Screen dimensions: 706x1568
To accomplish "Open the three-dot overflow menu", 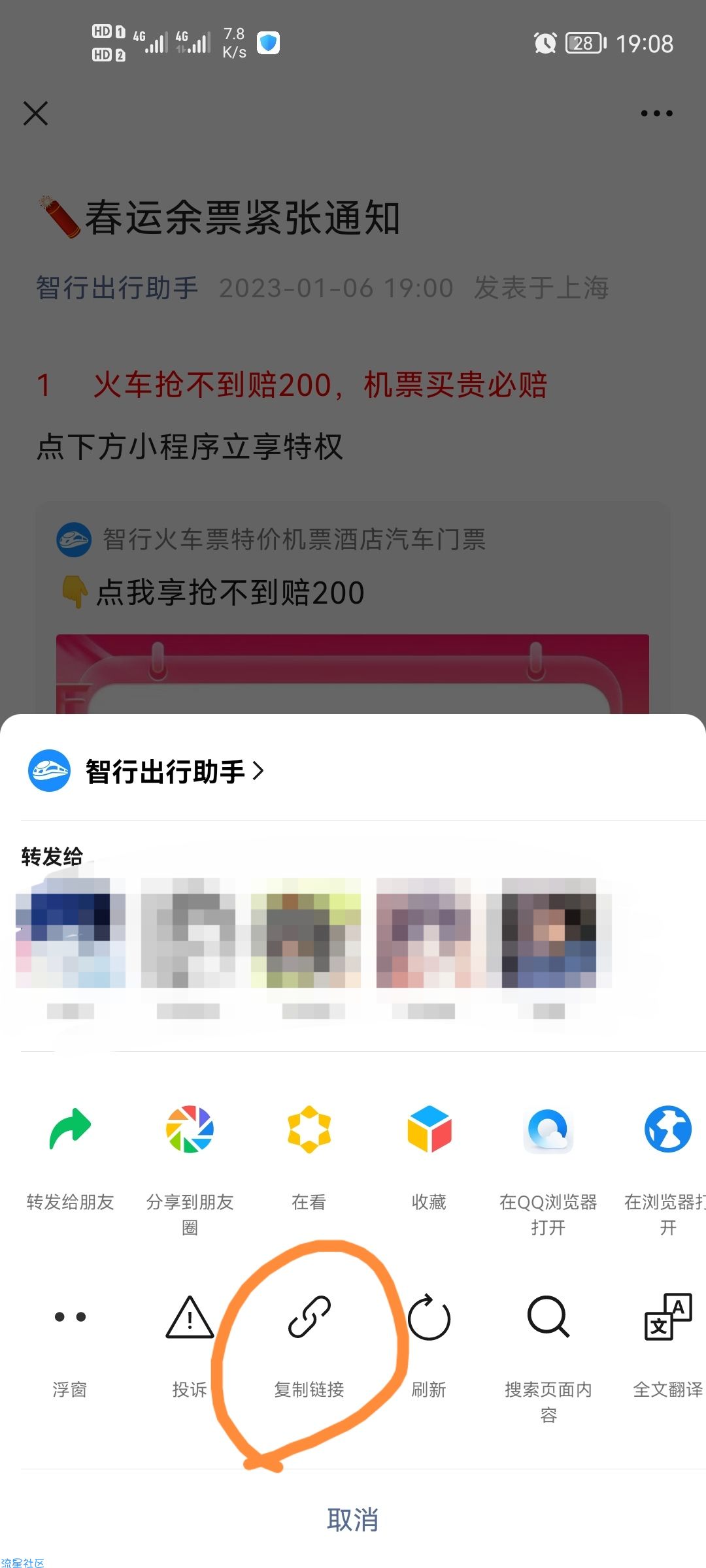I will tap(656, 113).
